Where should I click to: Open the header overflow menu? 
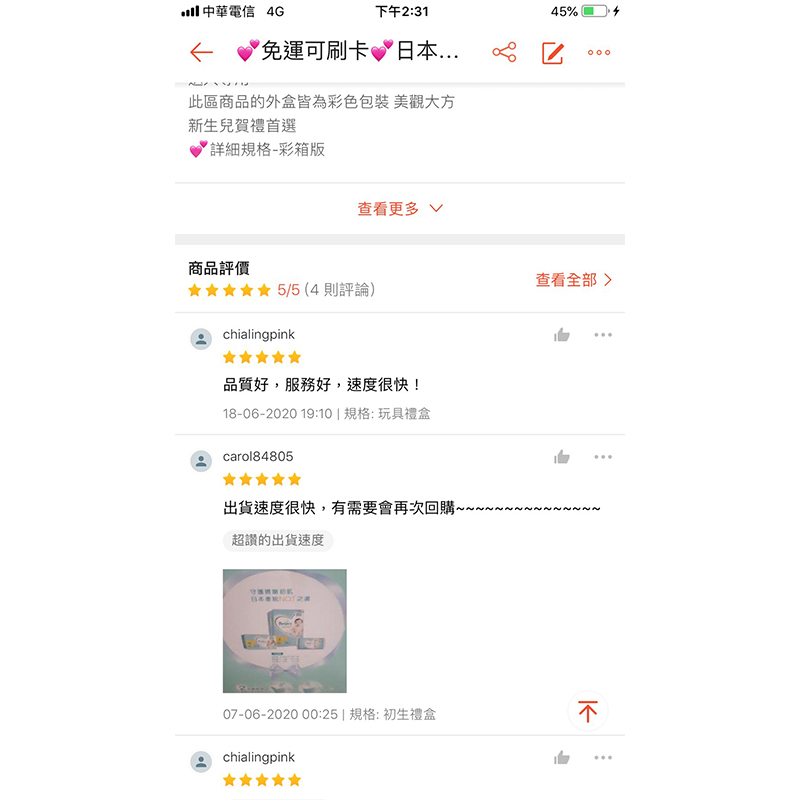599,53
